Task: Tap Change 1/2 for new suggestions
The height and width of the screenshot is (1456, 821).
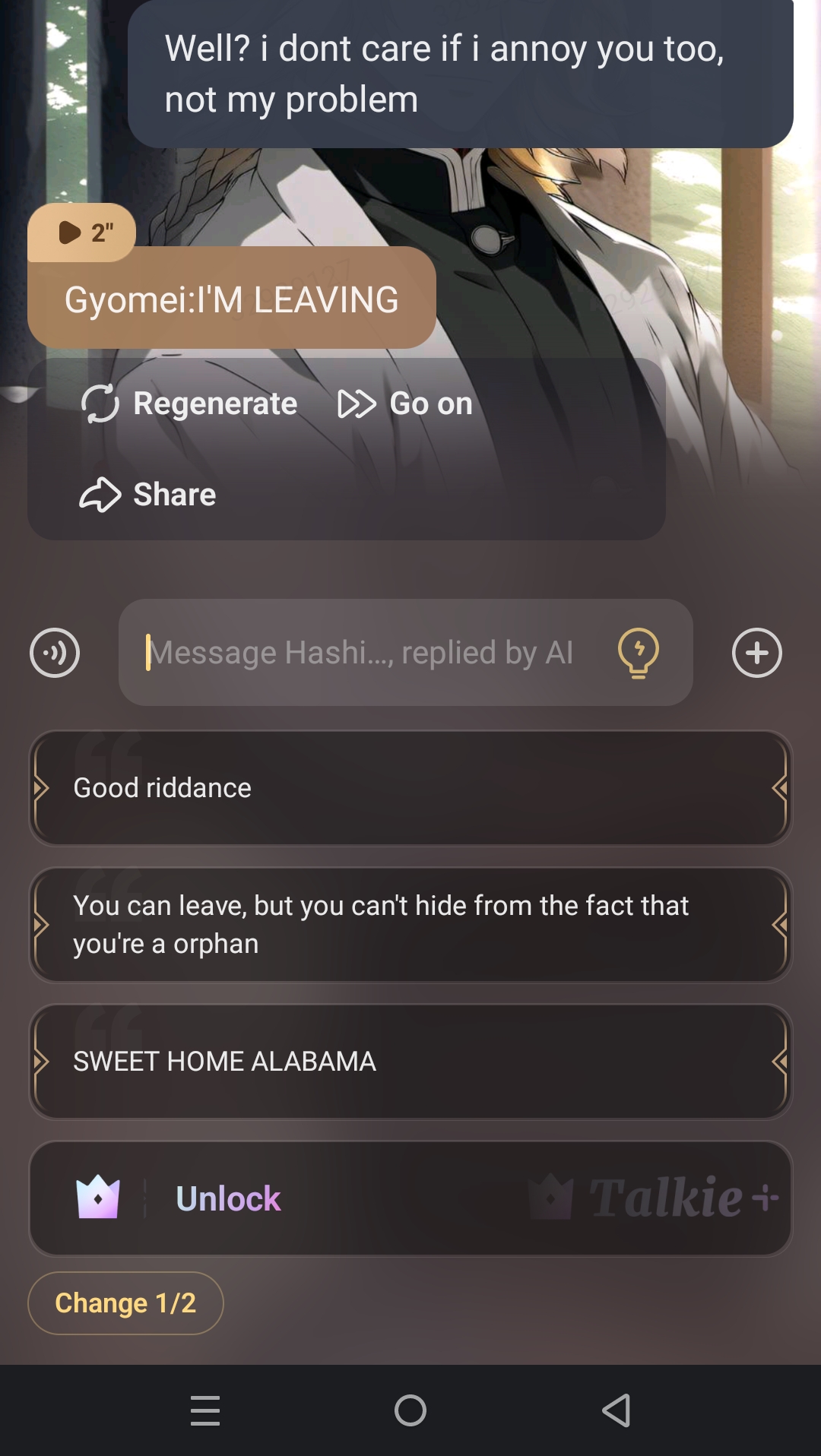Action: (125, 1303)
